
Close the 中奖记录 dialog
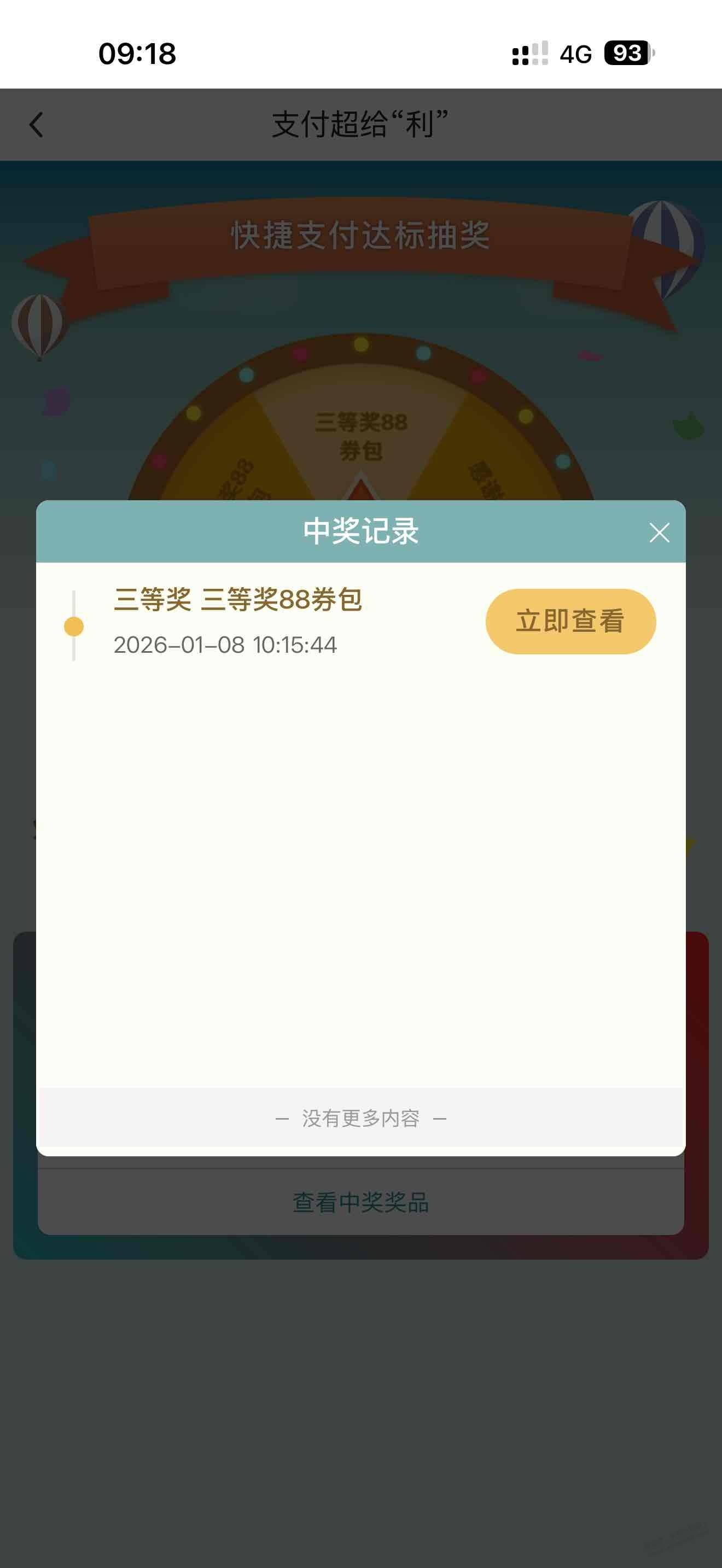[659, 533]
